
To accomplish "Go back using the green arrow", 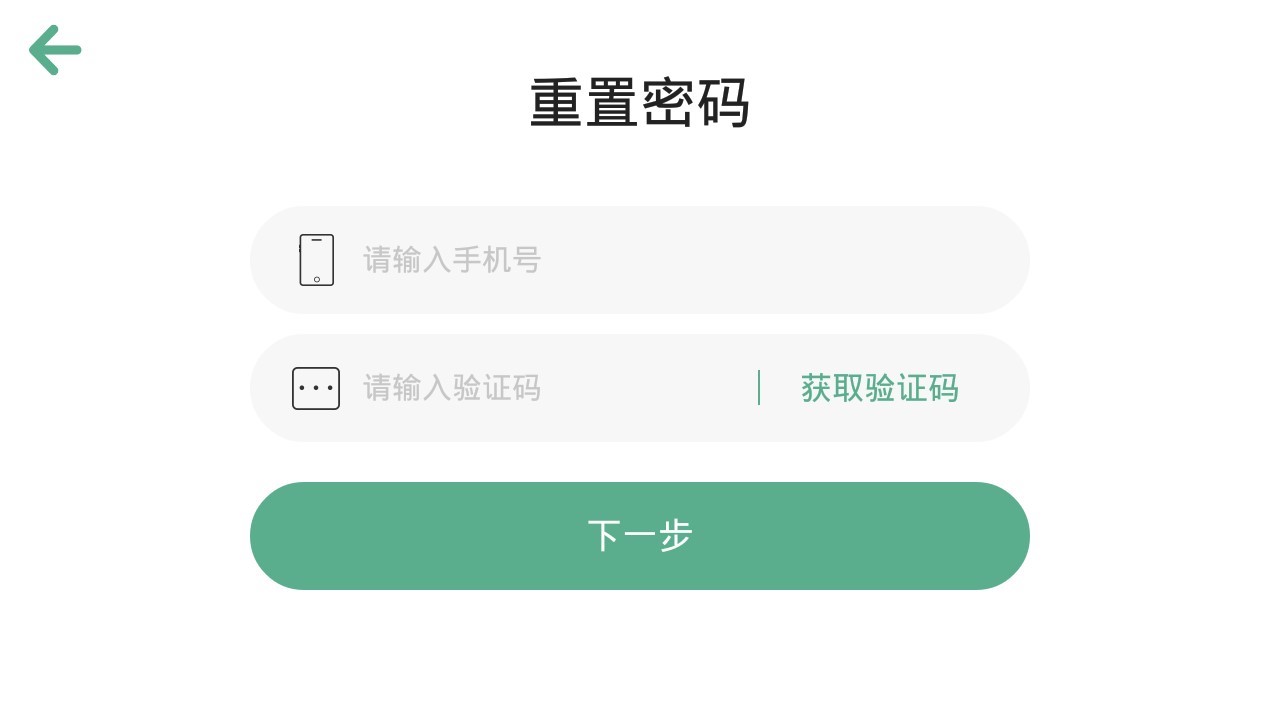I will point(54,50).
